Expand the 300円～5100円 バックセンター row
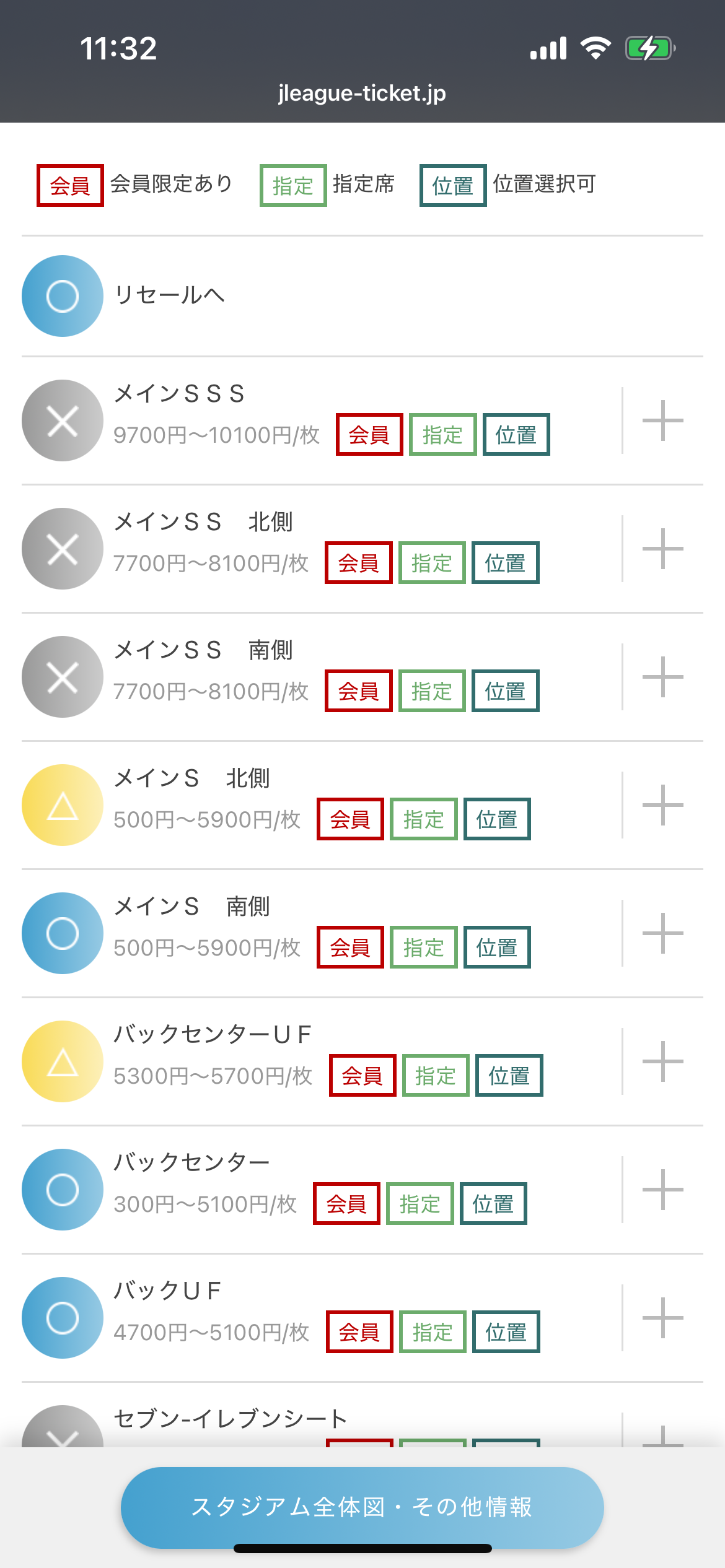 click(x=662, y=1190)
